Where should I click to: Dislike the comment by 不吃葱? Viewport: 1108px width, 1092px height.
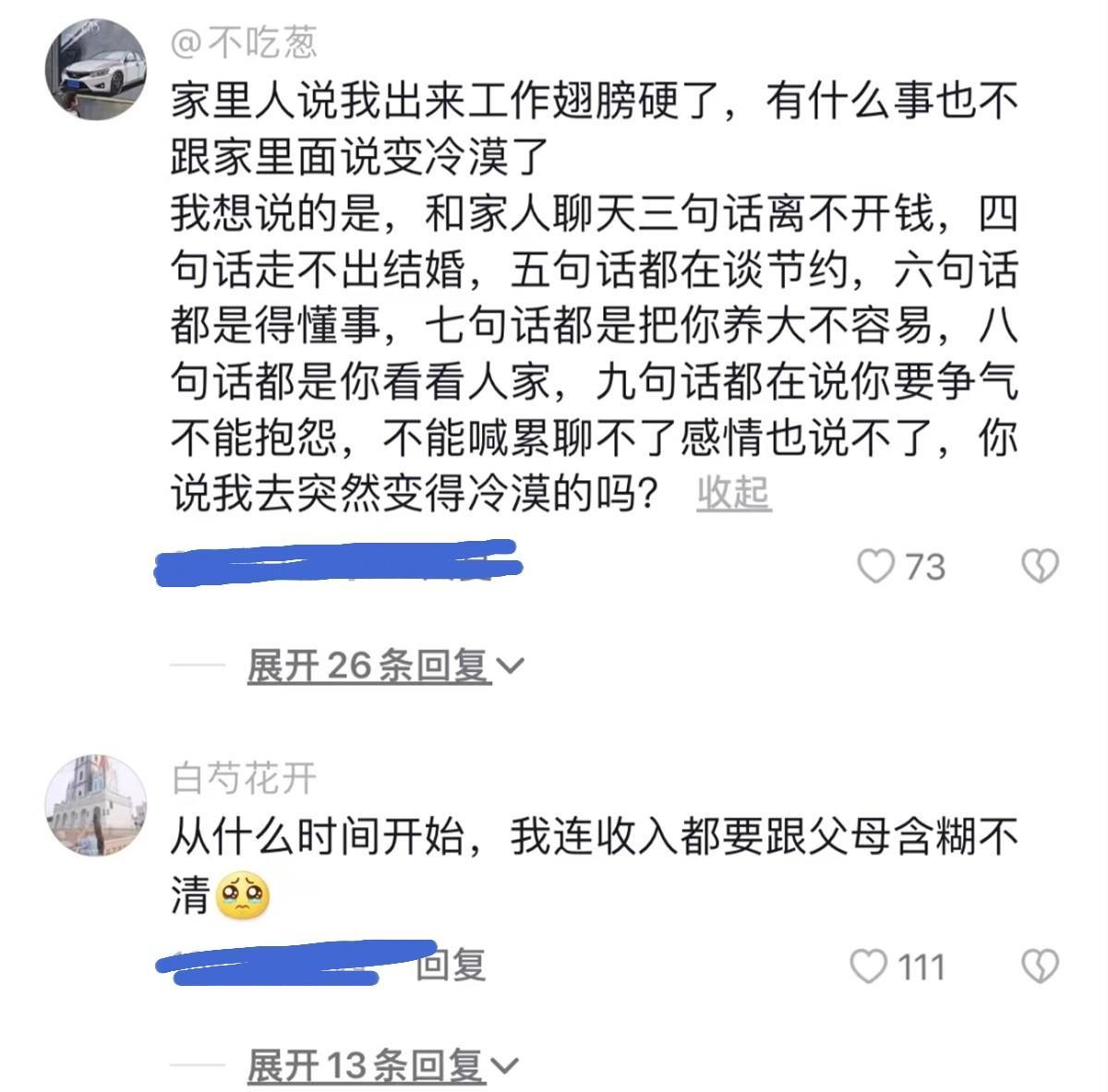point(1040,566)
